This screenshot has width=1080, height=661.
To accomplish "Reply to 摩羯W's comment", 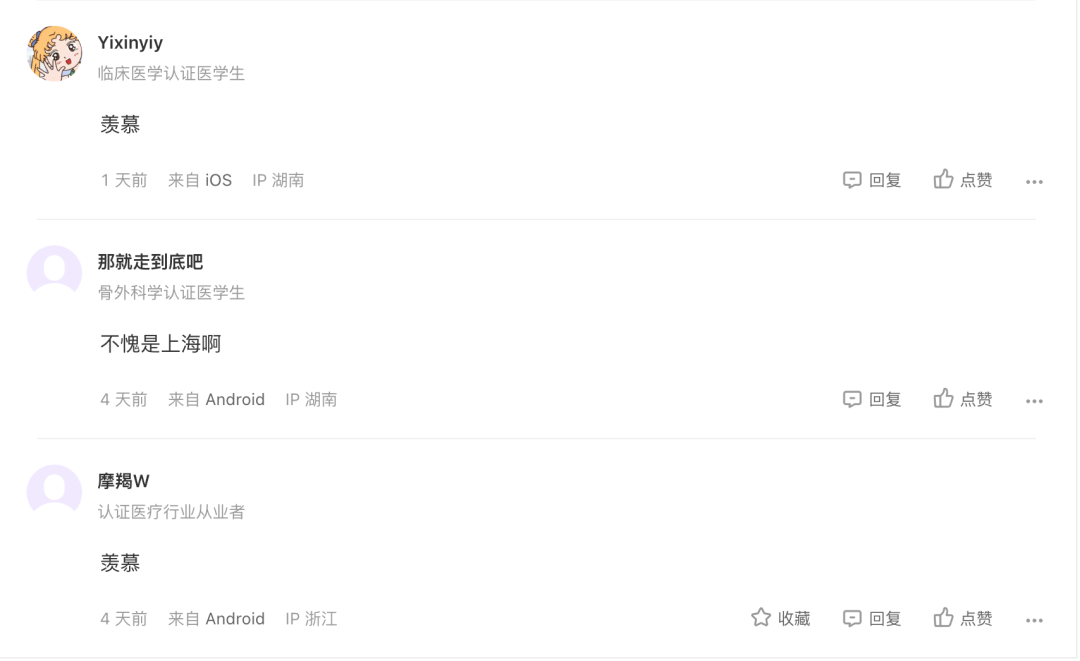I will tap(872, 618).
